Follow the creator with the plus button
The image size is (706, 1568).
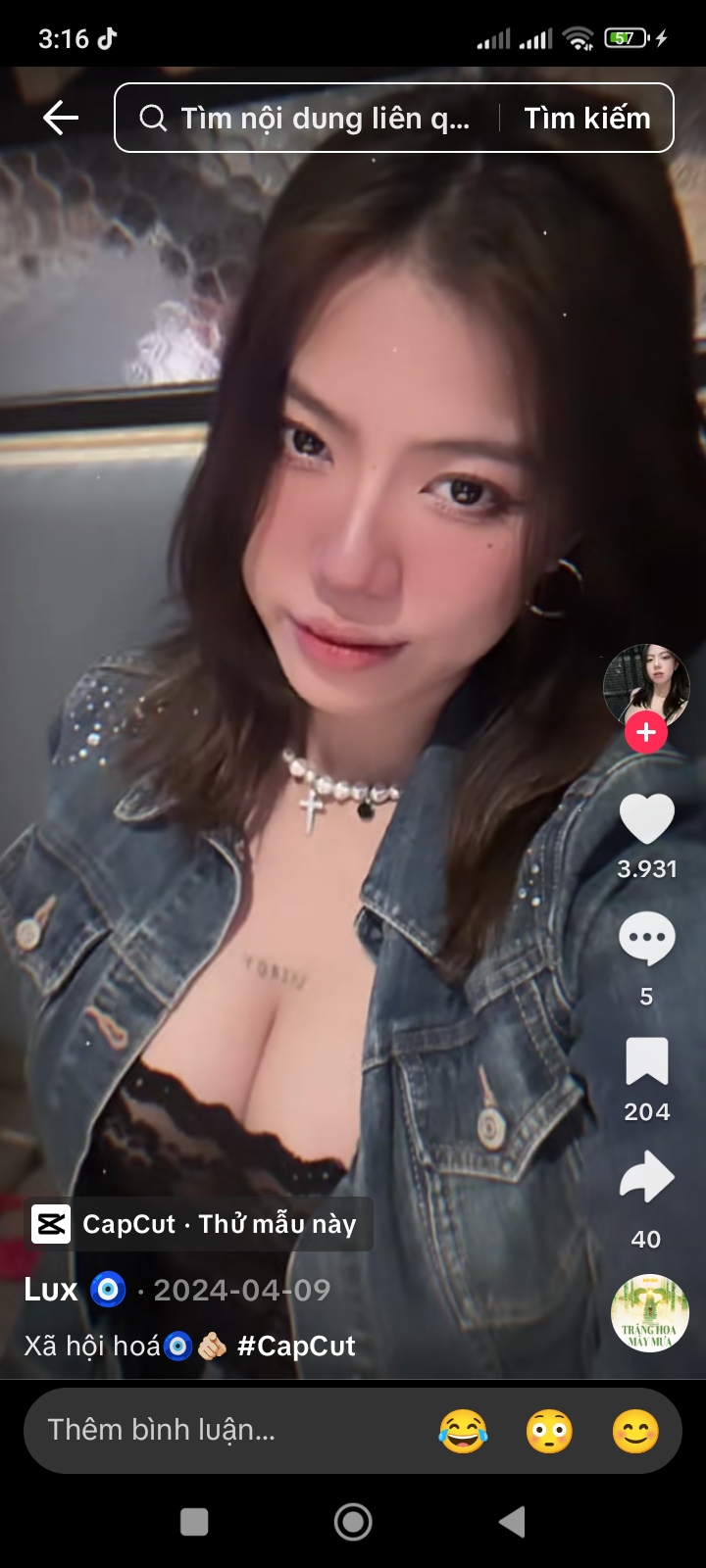[646, 732]
